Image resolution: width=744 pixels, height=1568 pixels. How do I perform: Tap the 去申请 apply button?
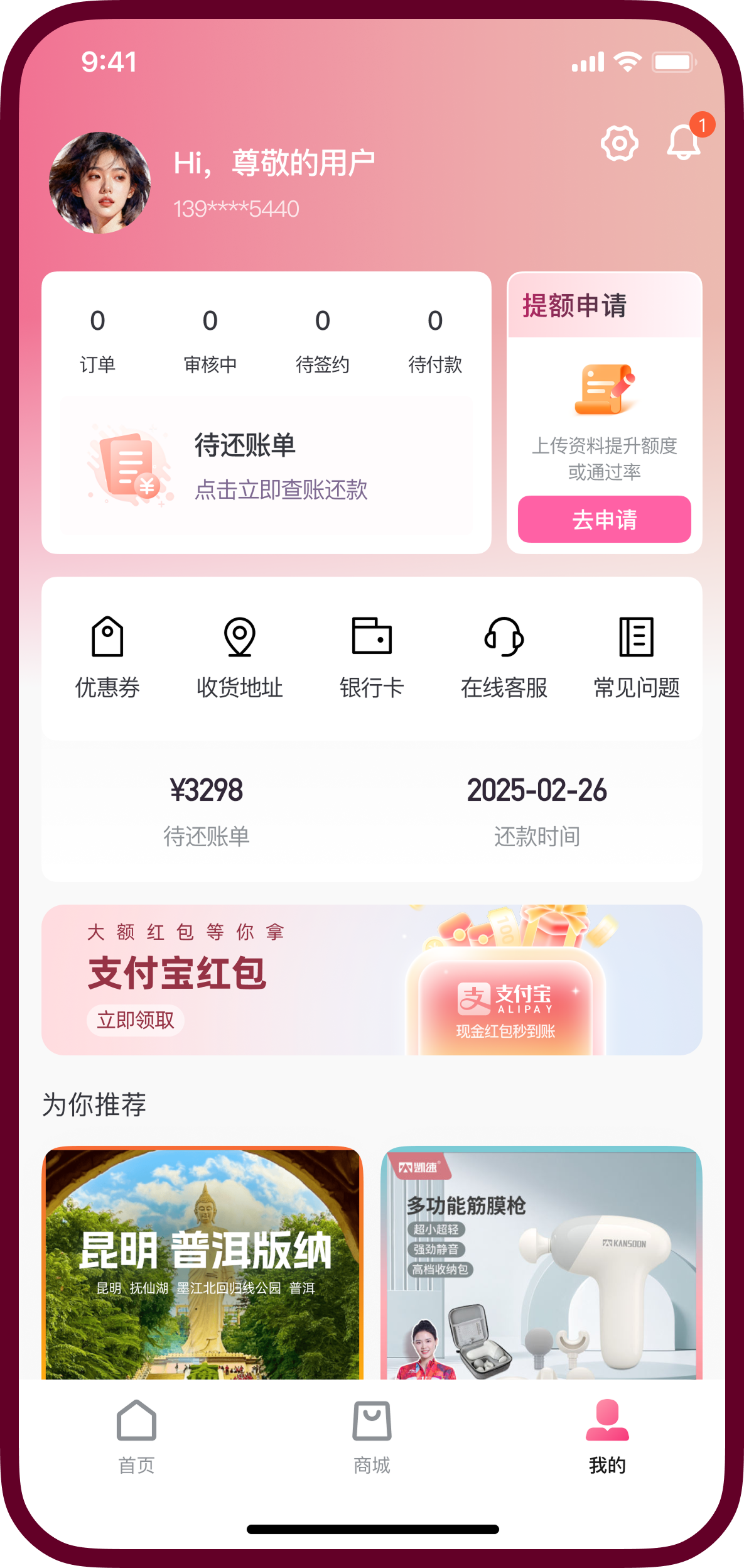tap(604, 520)
